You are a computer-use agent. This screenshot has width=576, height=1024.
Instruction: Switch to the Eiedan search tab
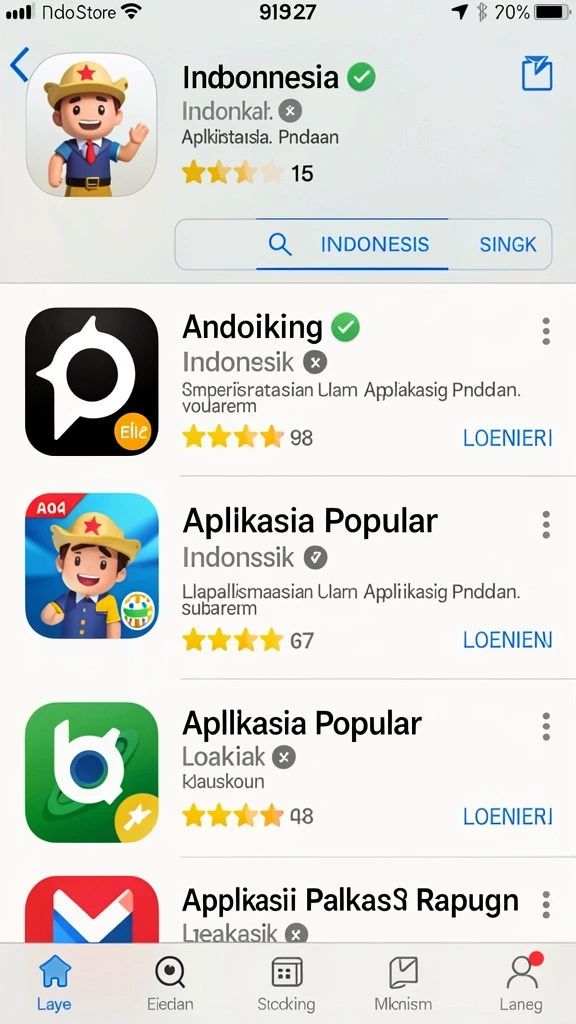coord(170,982)
